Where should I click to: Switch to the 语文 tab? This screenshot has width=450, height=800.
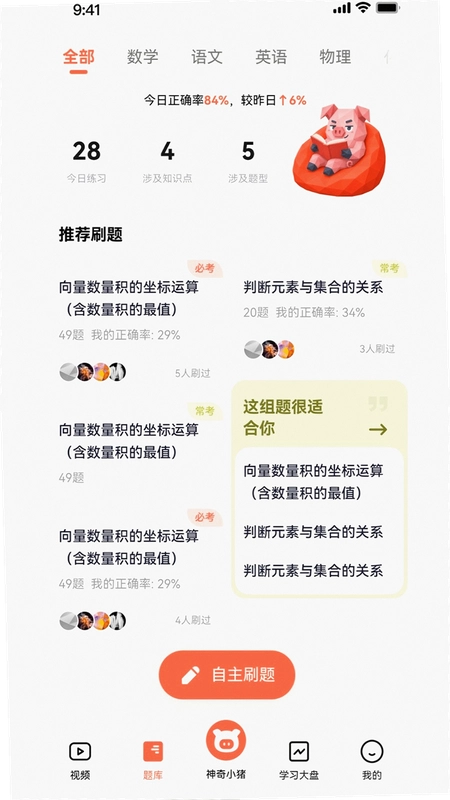pos(207,57)
